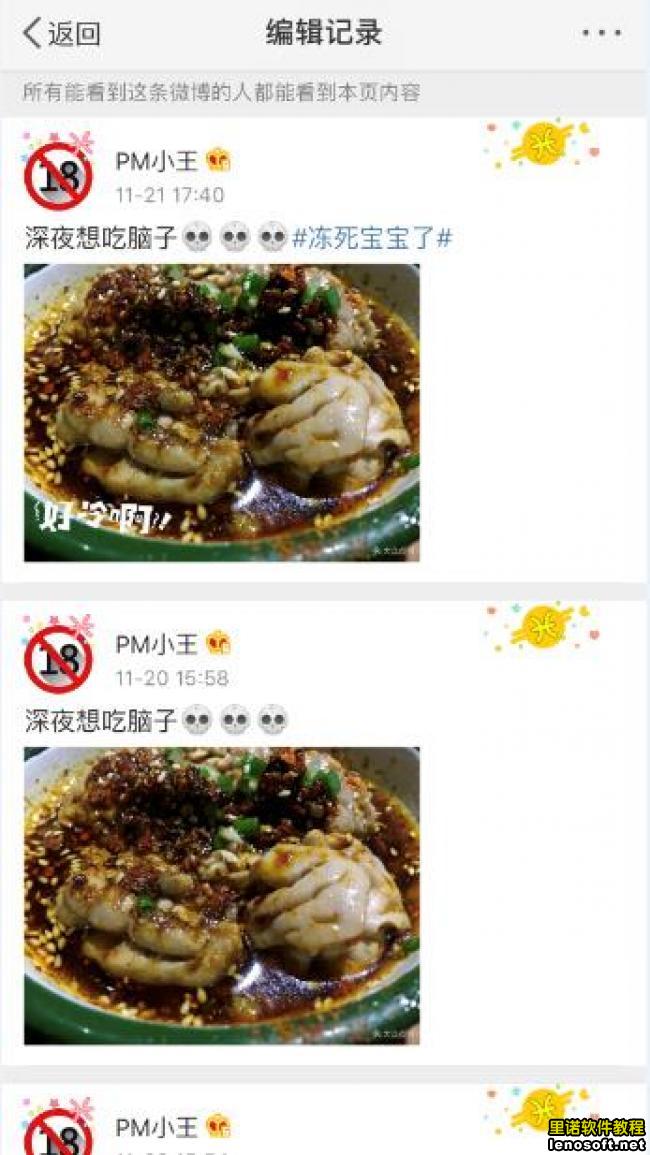
Task: View the food photo in the 11-21 17:40 post
Action: [x=222, y=412]
